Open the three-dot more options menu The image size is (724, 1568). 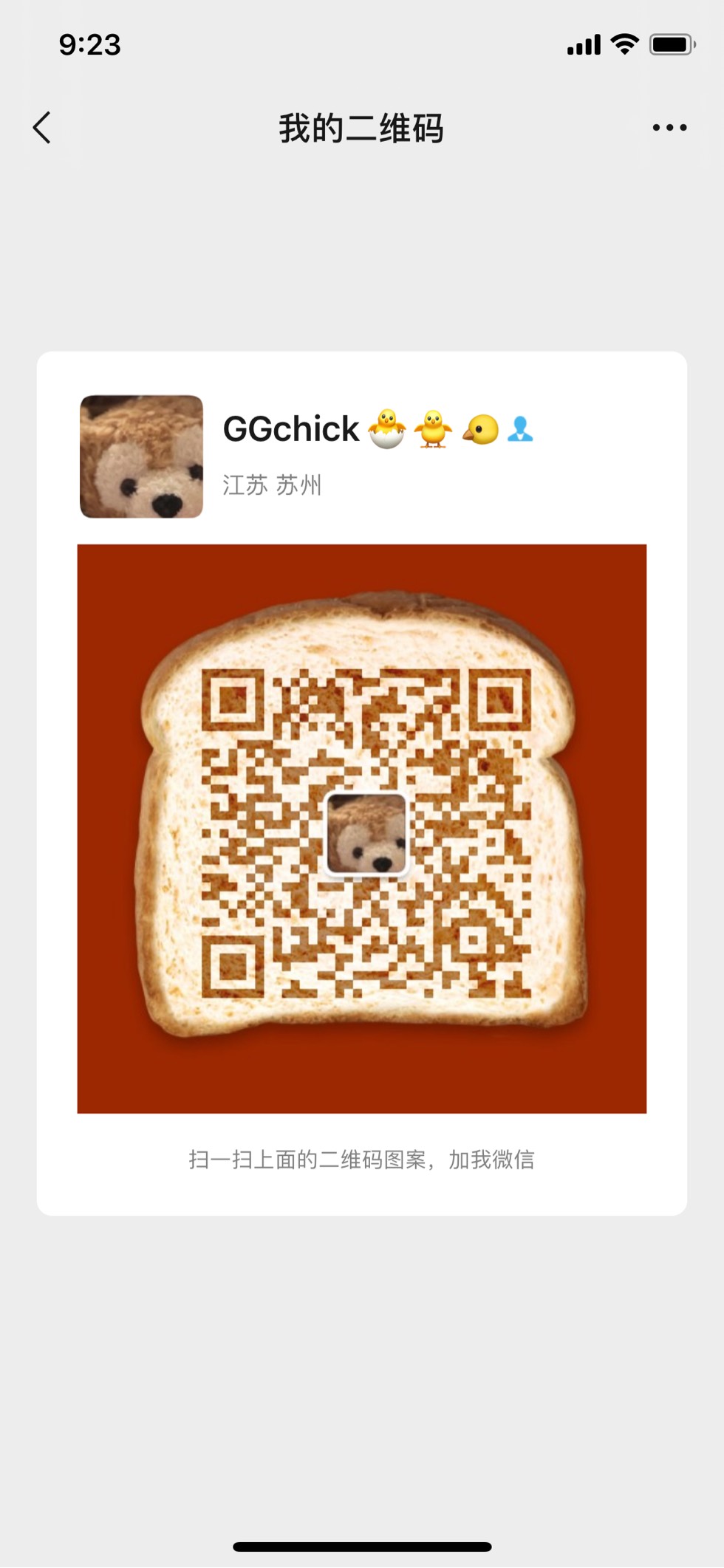click(x=669, y=128)
